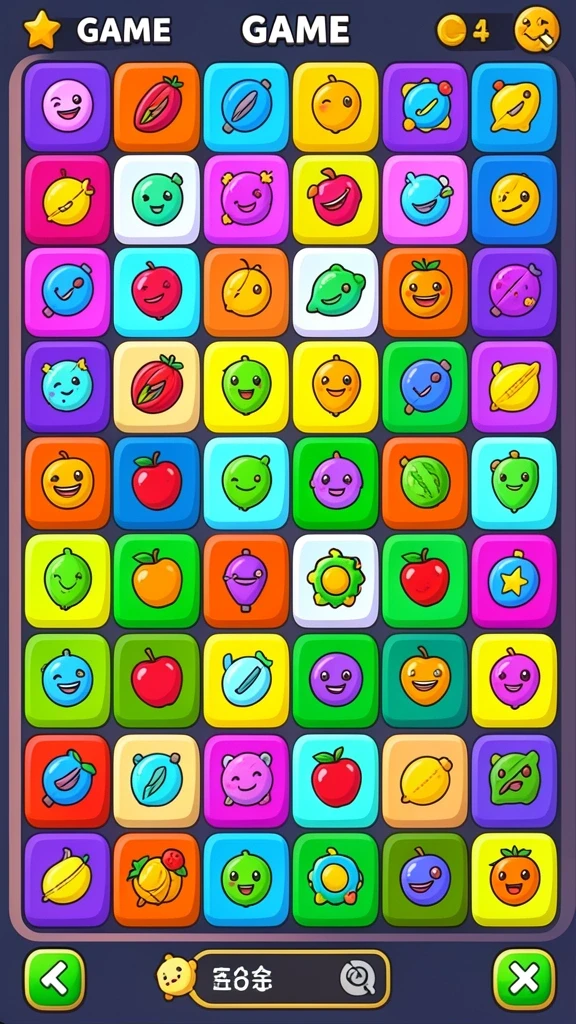Tap the cyan tile with the red apple
This screenshot has height=1024, width=576.
335,780
